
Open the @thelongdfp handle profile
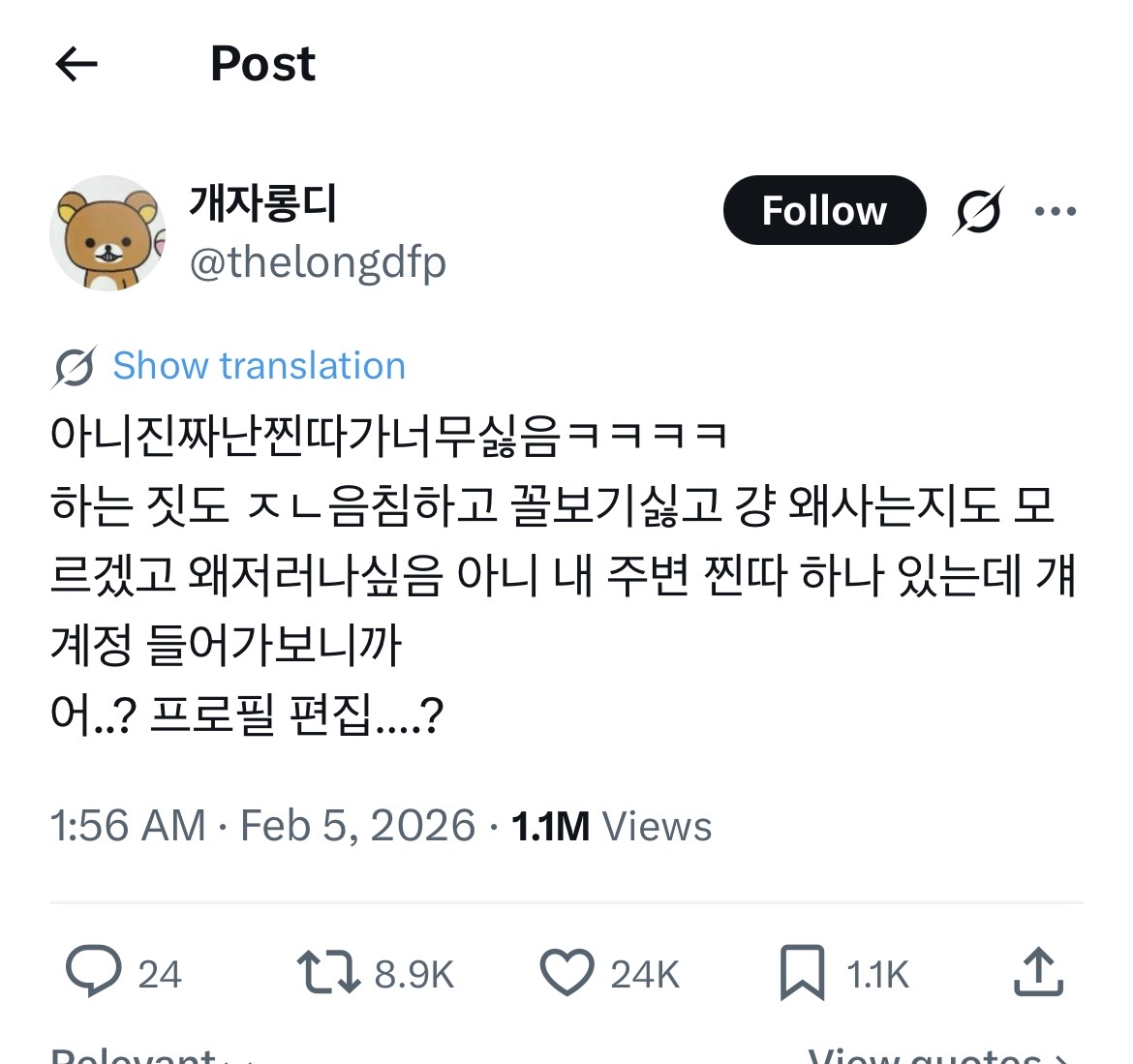(318, 262)
